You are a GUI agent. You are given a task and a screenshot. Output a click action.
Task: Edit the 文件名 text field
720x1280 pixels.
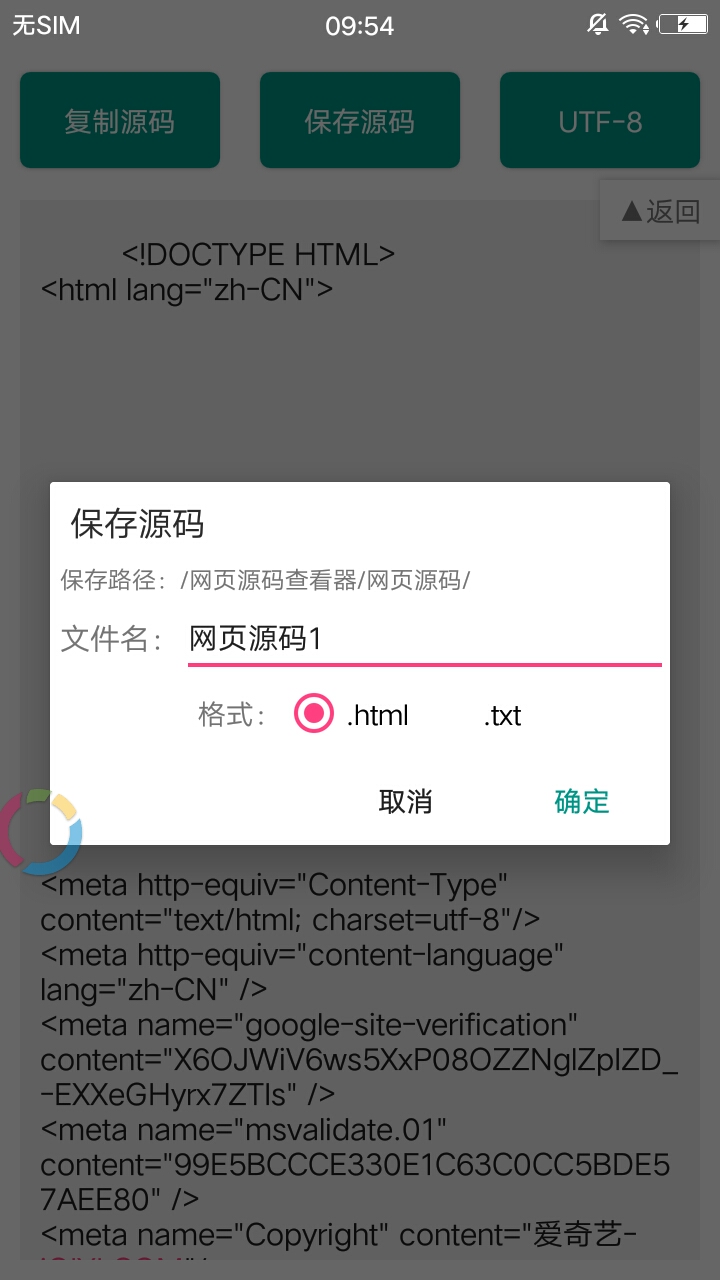[424, 639]
